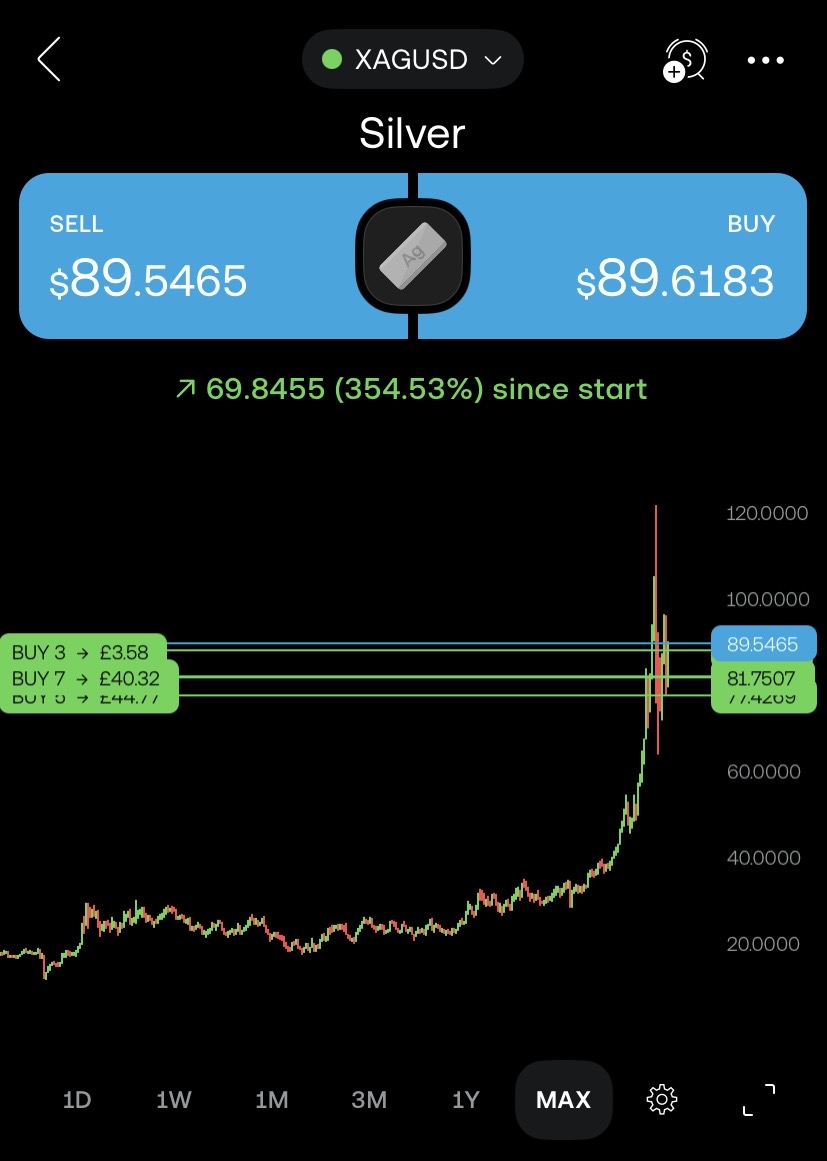Go back using the top-left arrow

[49, 60]
